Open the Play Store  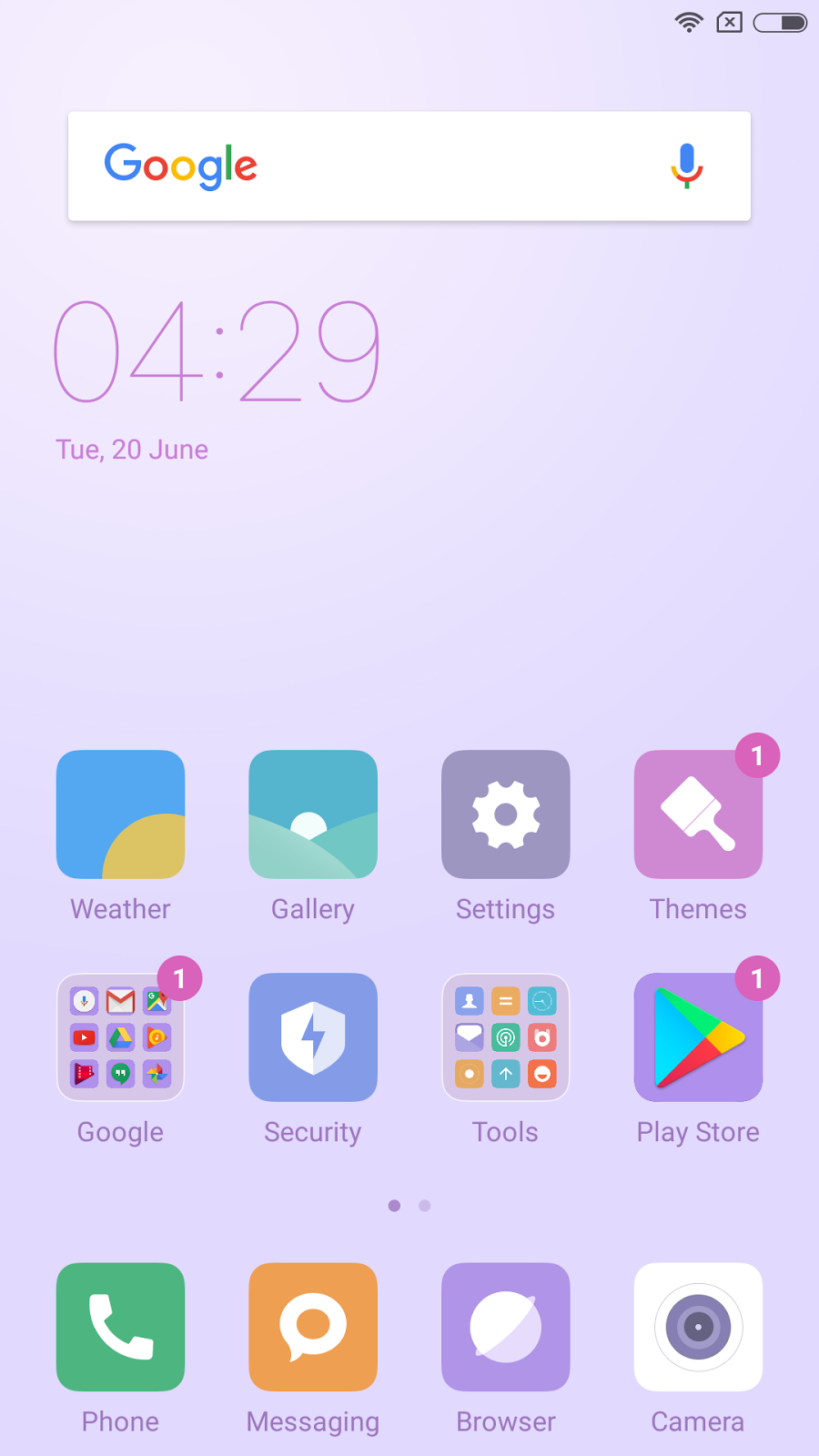pyautogui.click(x=698, y=1037)
